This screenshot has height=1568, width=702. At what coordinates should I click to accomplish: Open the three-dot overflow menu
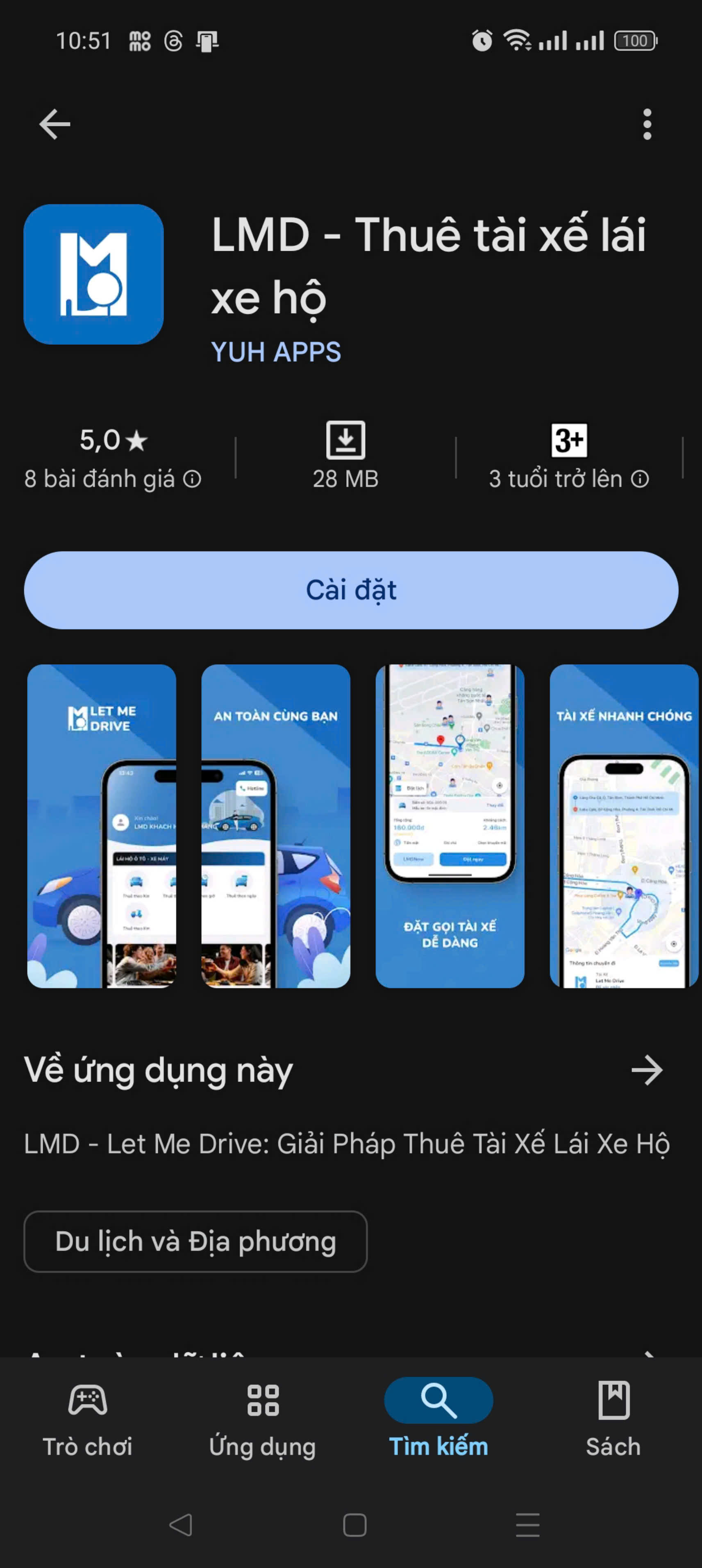pyautogui.click(x=647, y=124)
